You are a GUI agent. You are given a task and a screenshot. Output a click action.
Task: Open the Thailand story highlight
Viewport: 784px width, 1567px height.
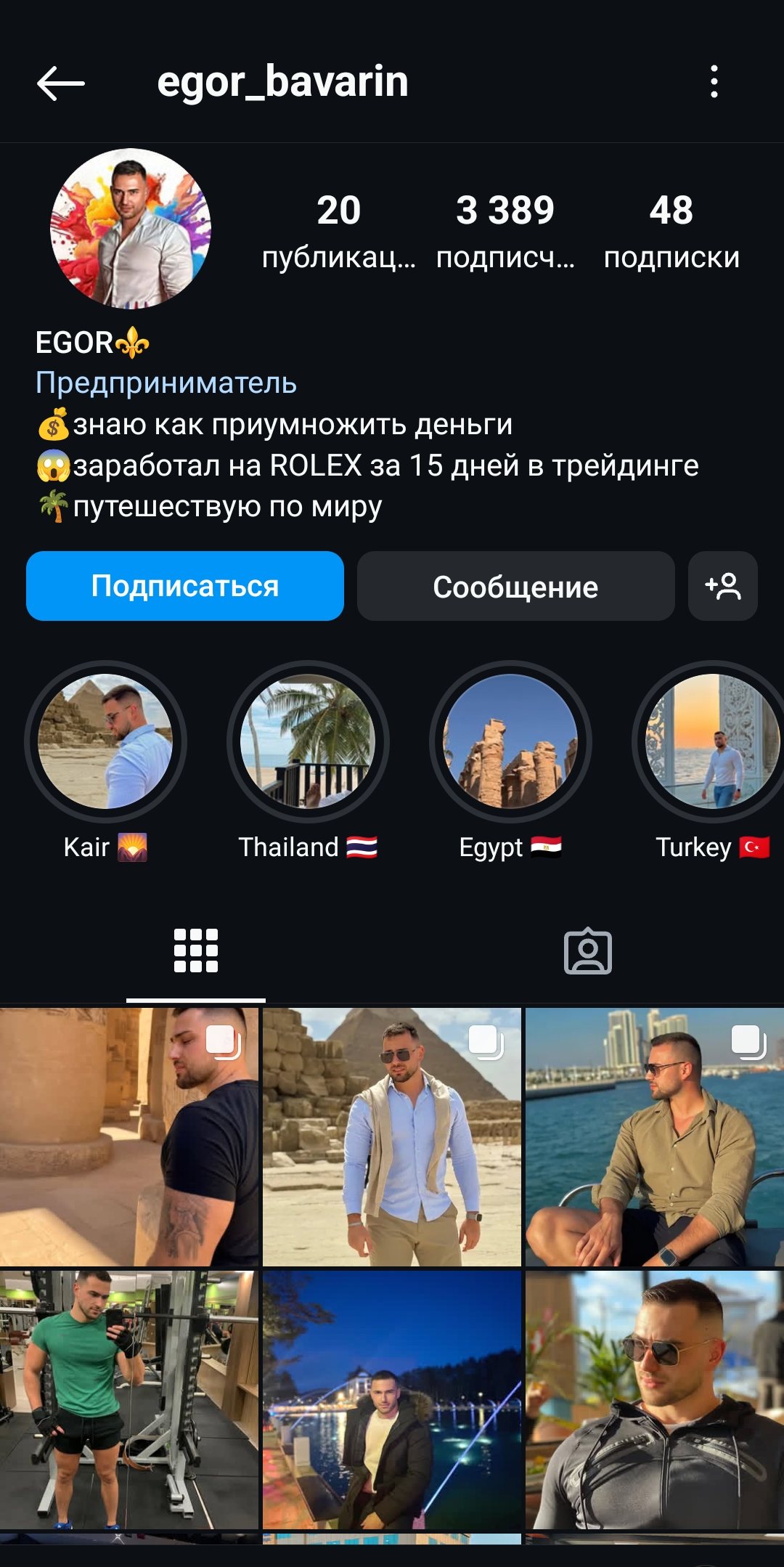point(308,741)
